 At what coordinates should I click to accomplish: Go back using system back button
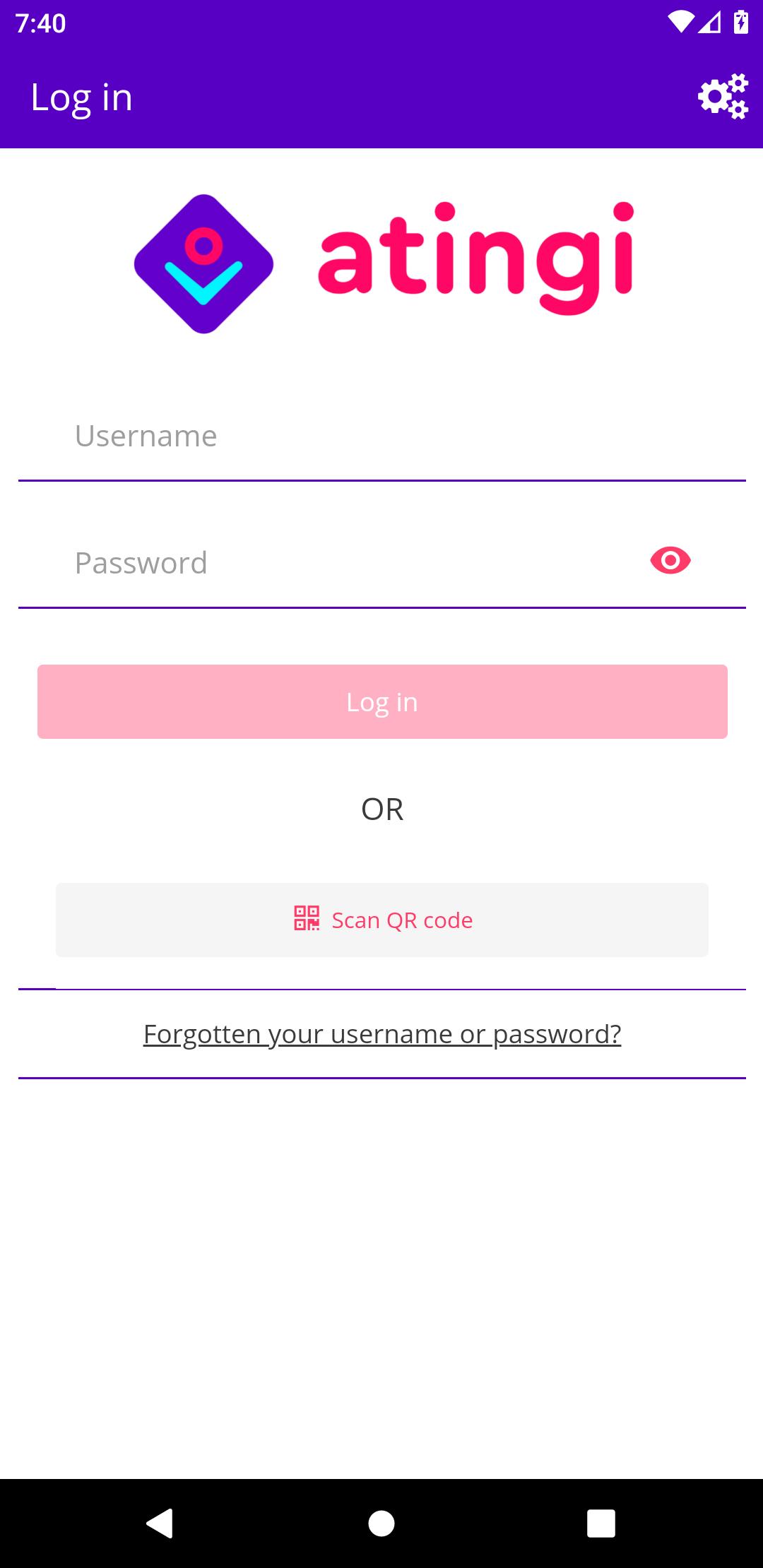tap(160, 1524)
